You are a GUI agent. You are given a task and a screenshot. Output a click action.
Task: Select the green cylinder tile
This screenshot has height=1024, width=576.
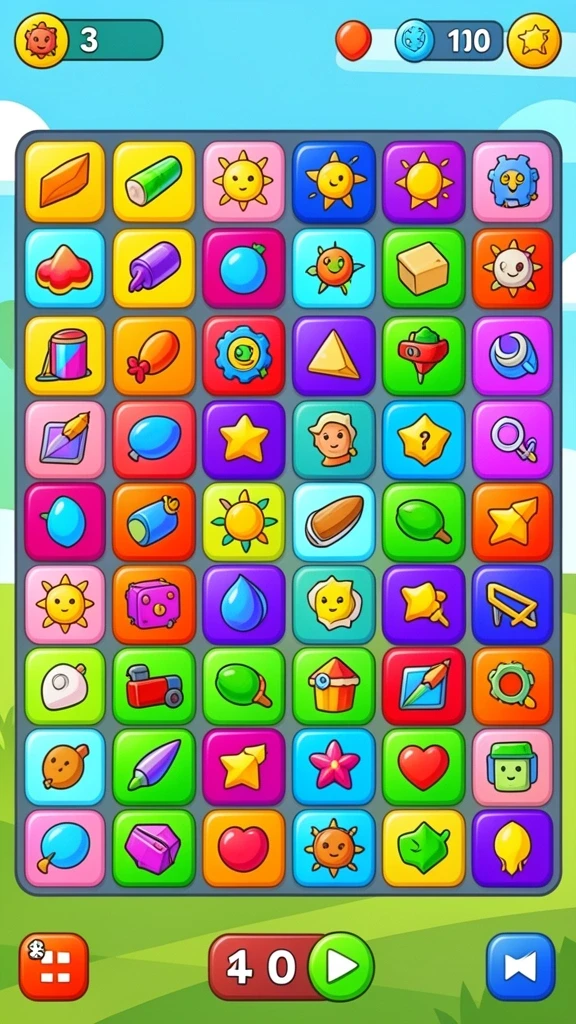[154, 182]
